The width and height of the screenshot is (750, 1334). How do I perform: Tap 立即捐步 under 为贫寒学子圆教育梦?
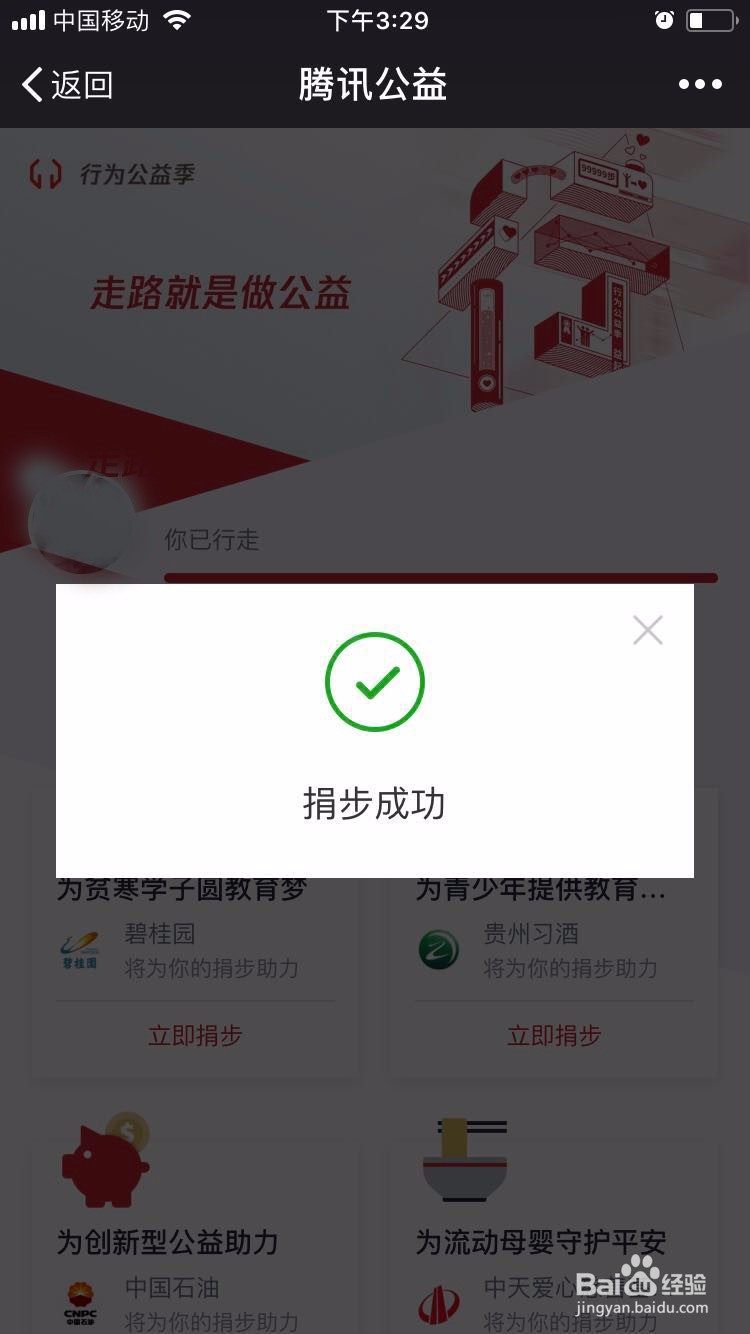(x=193, y=1035)
